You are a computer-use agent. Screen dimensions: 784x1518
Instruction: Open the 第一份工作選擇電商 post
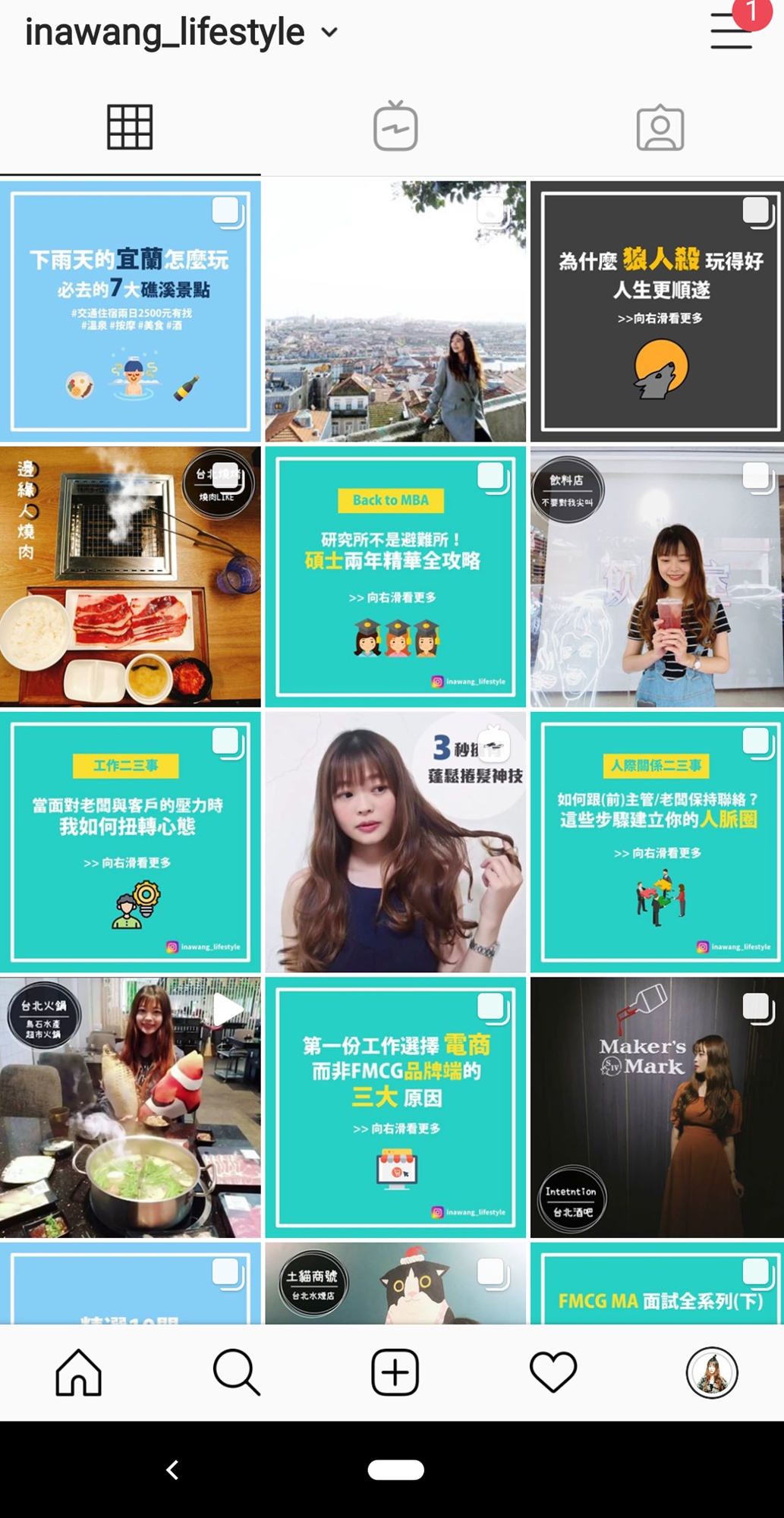pos(395,1107)
